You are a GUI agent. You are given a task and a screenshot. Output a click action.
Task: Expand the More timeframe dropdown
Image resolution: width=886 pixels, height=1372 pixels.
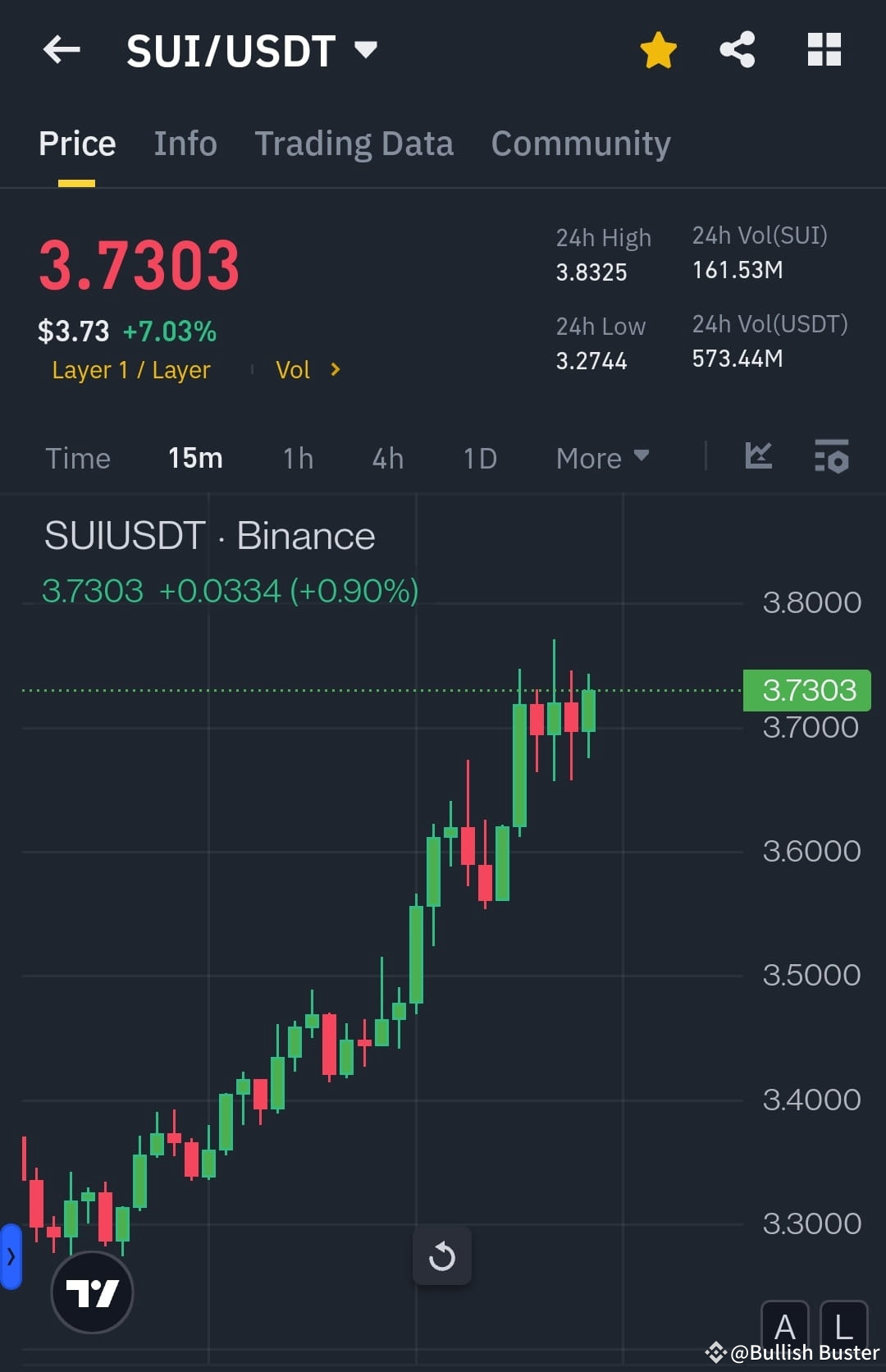click(601, 458)
